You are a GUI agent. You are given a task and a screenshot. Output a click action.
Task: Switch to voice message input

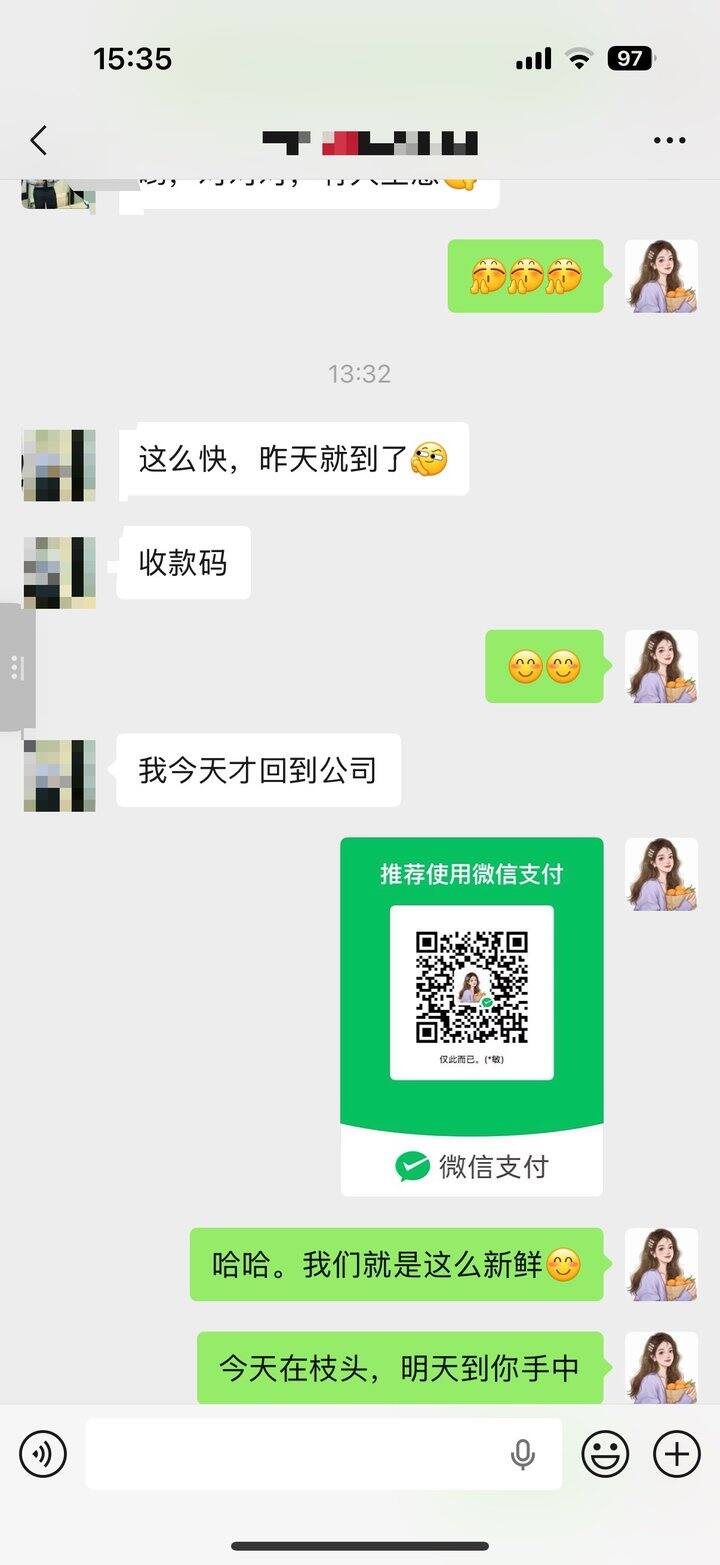tap(43, 1453)
